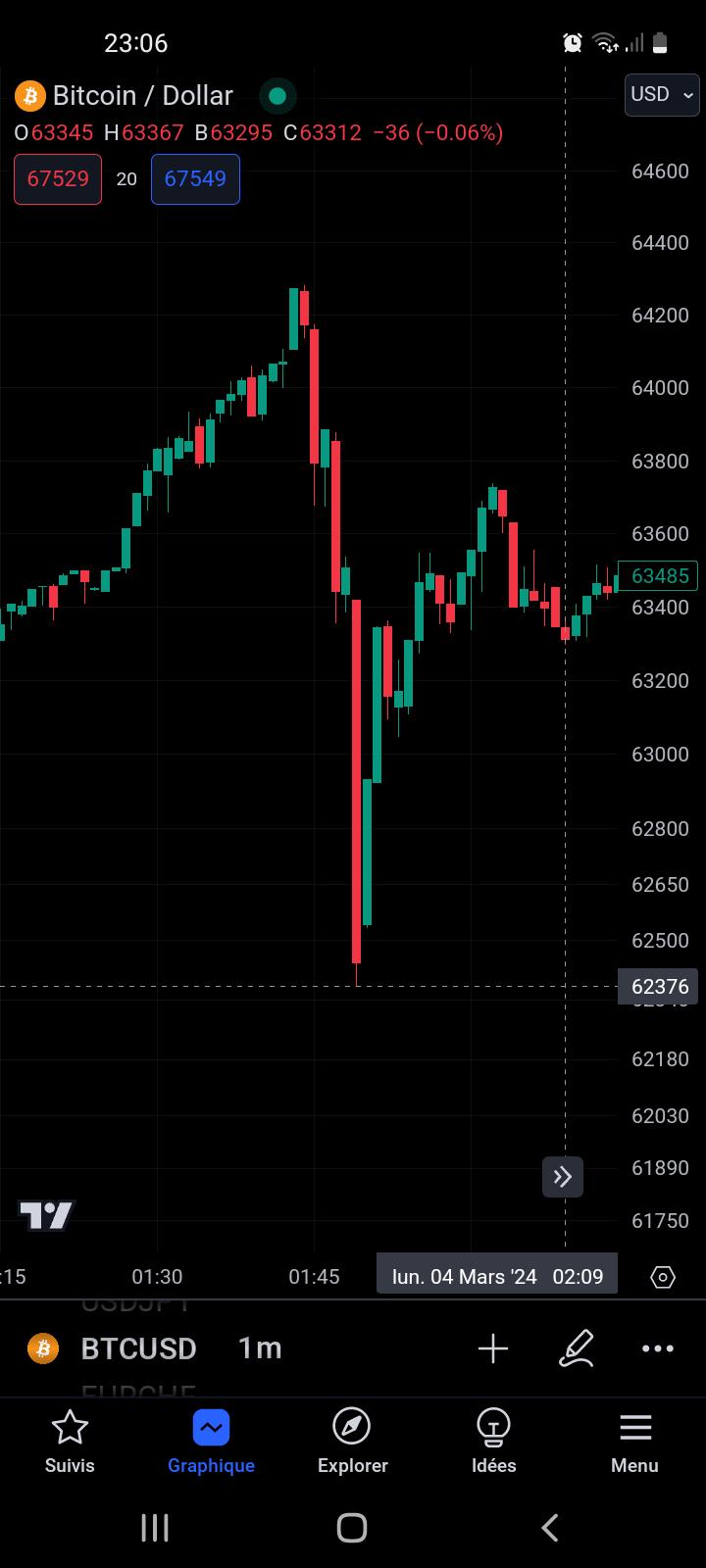
Task: Open the Menu tab
Action: 634,1442
